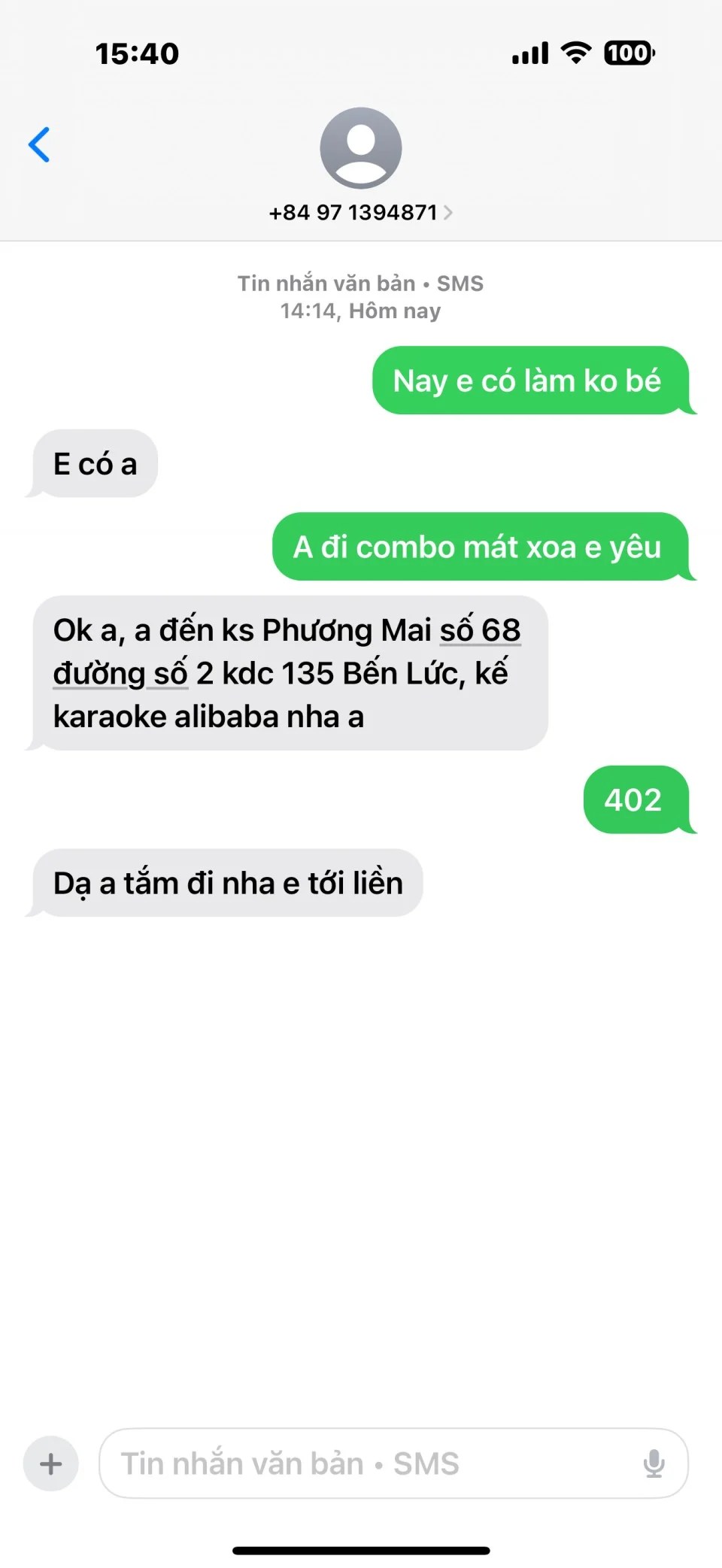This screenshot has width=722, height=1568.
Task: Go back to the messages list
Action: tap(39, 145)
